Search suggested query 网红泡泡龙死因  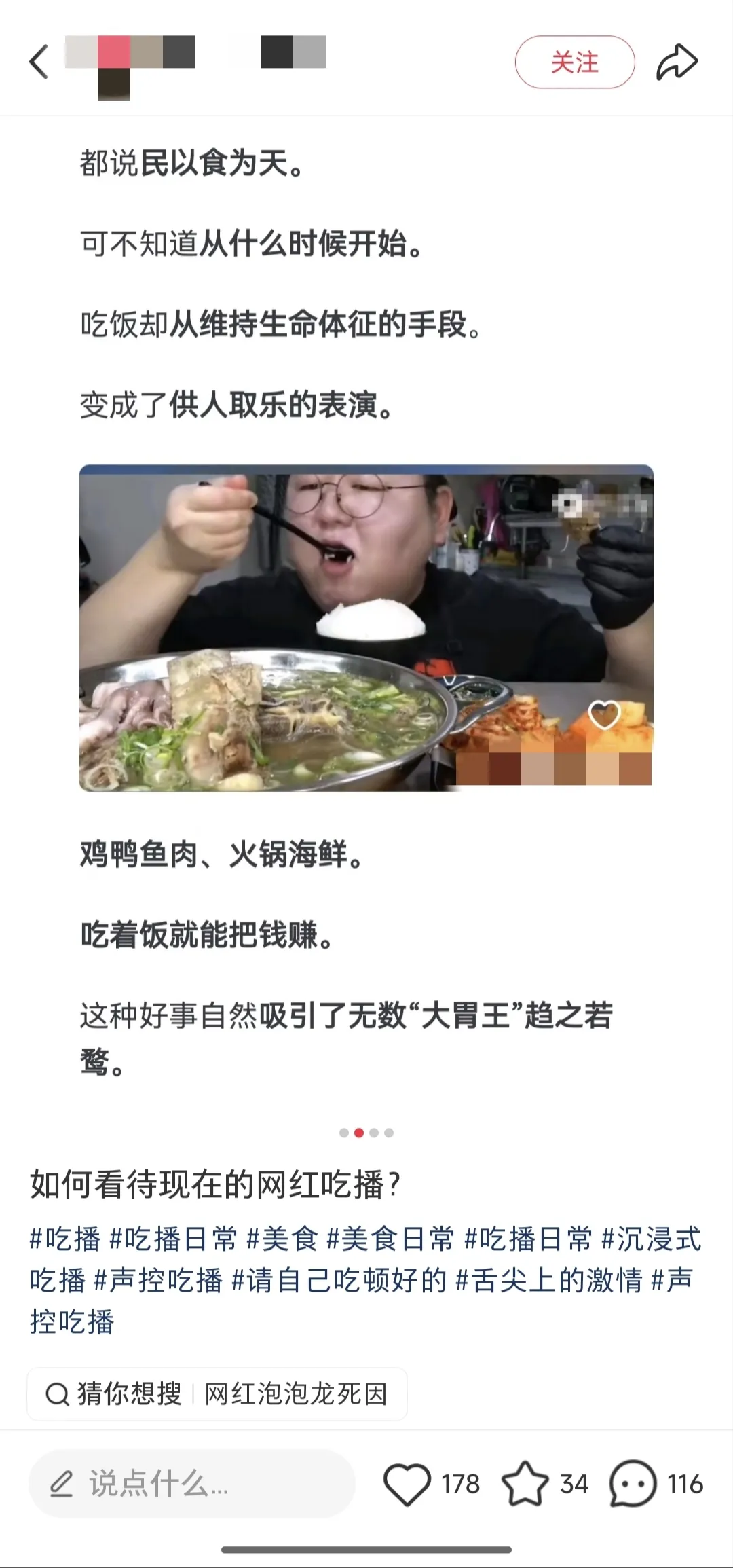[x=295, y=1394]
